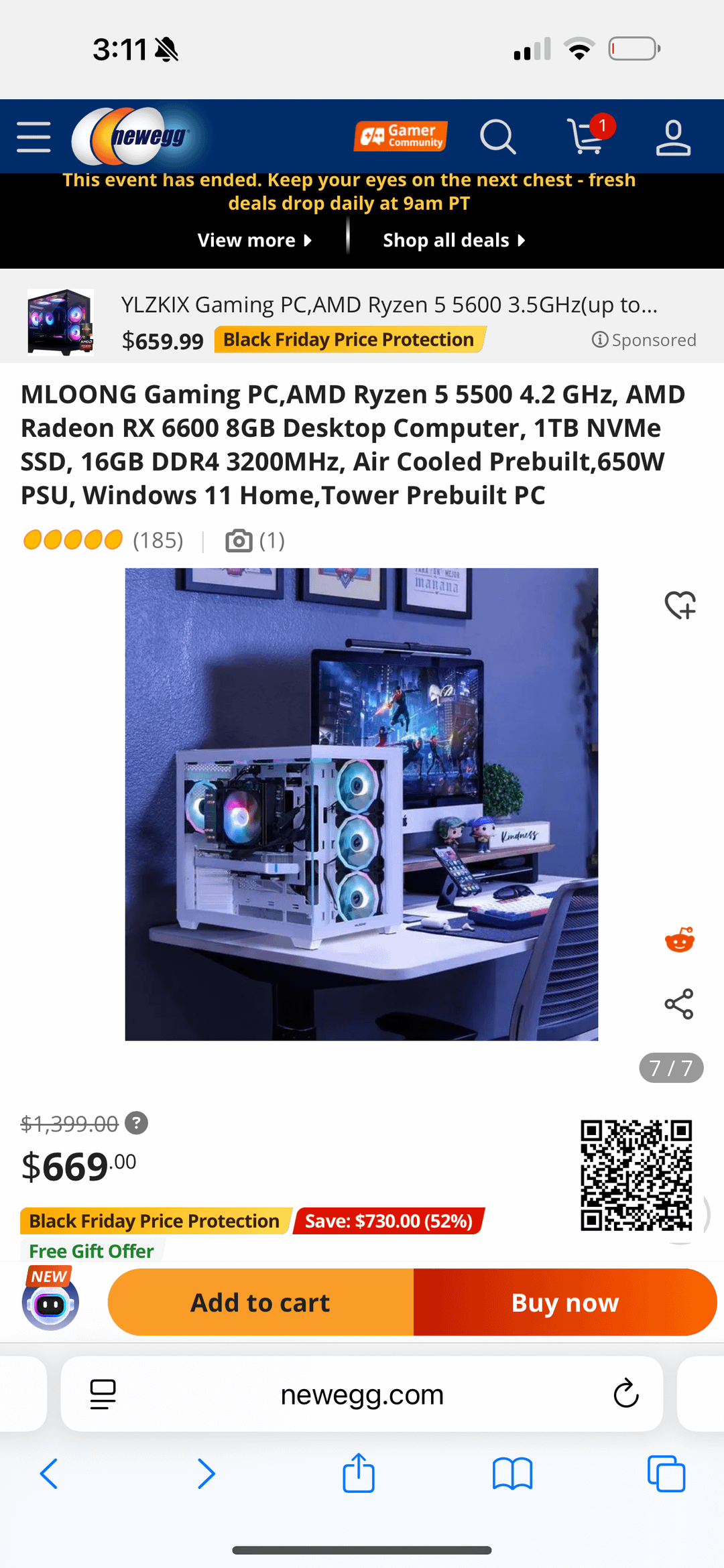Open Safari tabs overview
The height and width of the screenshot is (1568, 724).
tap(666, 1474)
